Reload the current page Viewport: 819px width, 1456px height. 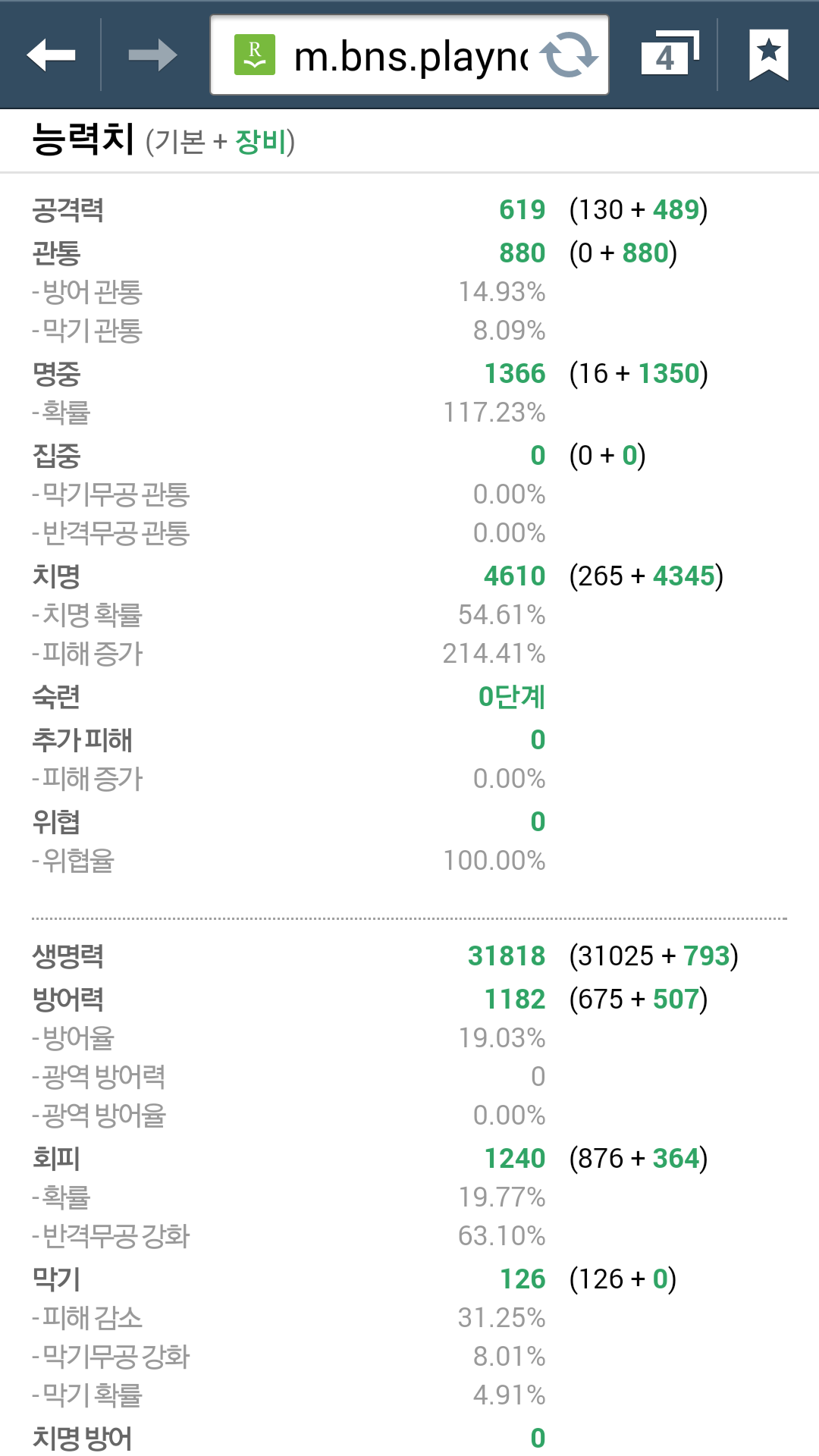pos(570,55)
